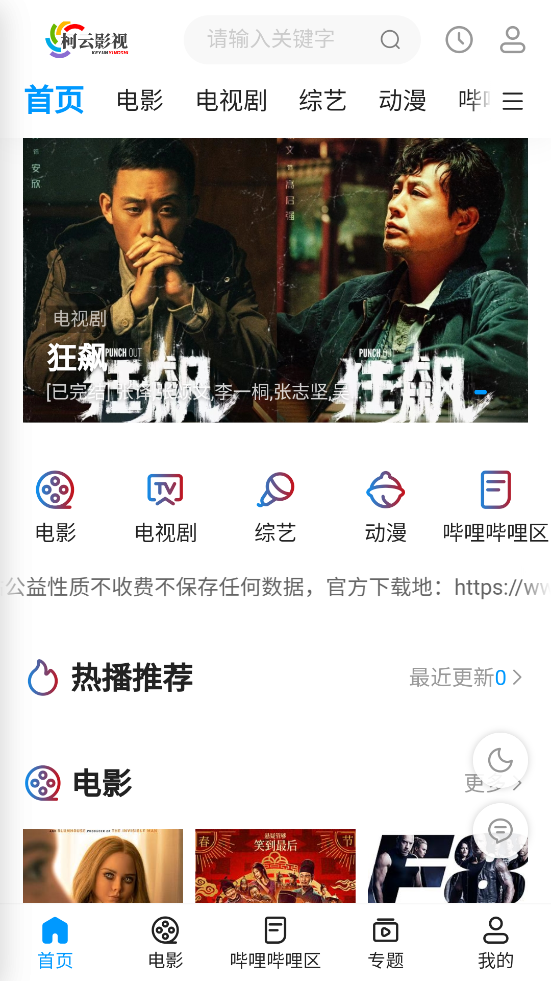Viewport: 551px width, 981px height.
Task: Switch to the 综艺 top tab
Action: coord(323,101)
